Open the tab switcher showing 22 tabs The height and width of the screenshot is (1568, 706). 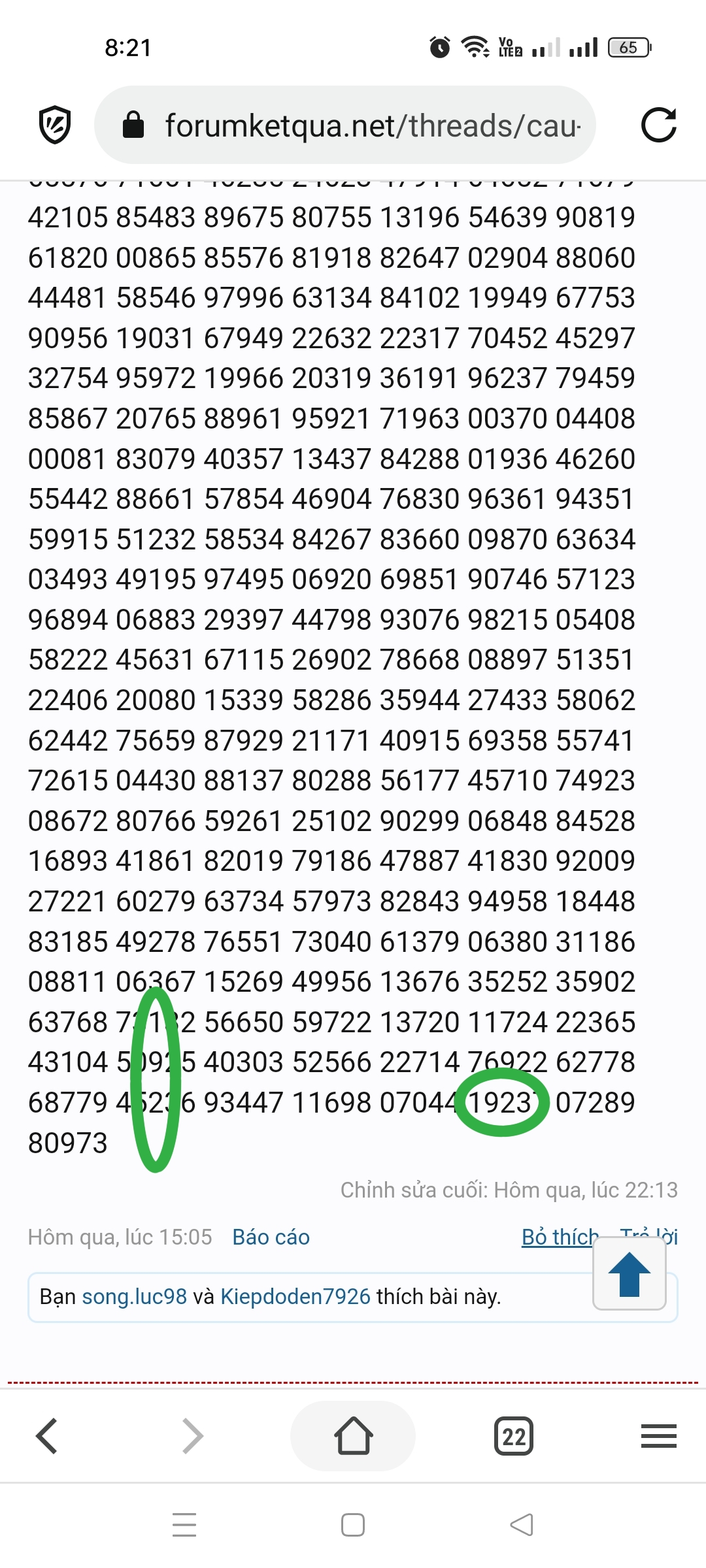(x=514, y=1436)
